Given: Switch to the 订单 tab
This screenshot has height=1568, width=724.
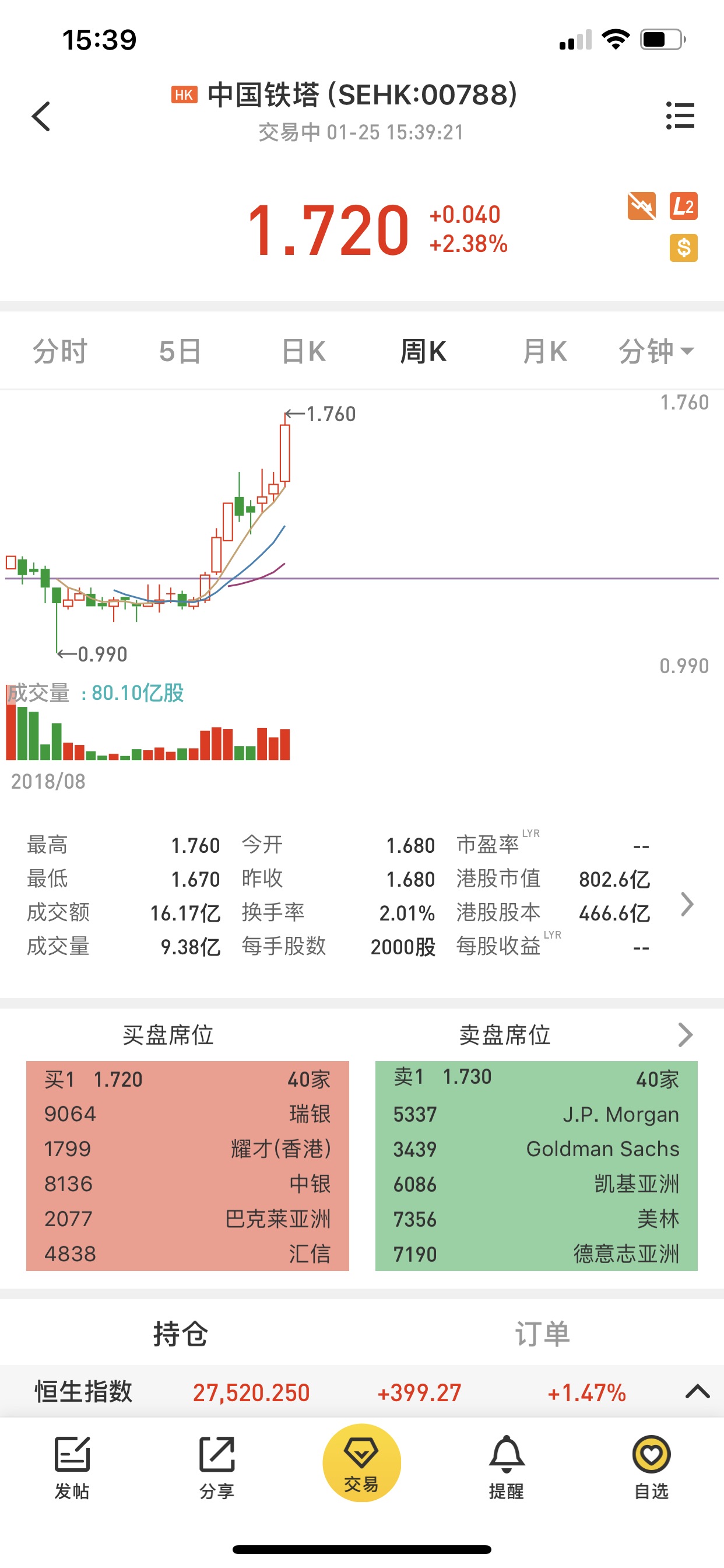Looking at the screenshot, I should [542, 1333].
